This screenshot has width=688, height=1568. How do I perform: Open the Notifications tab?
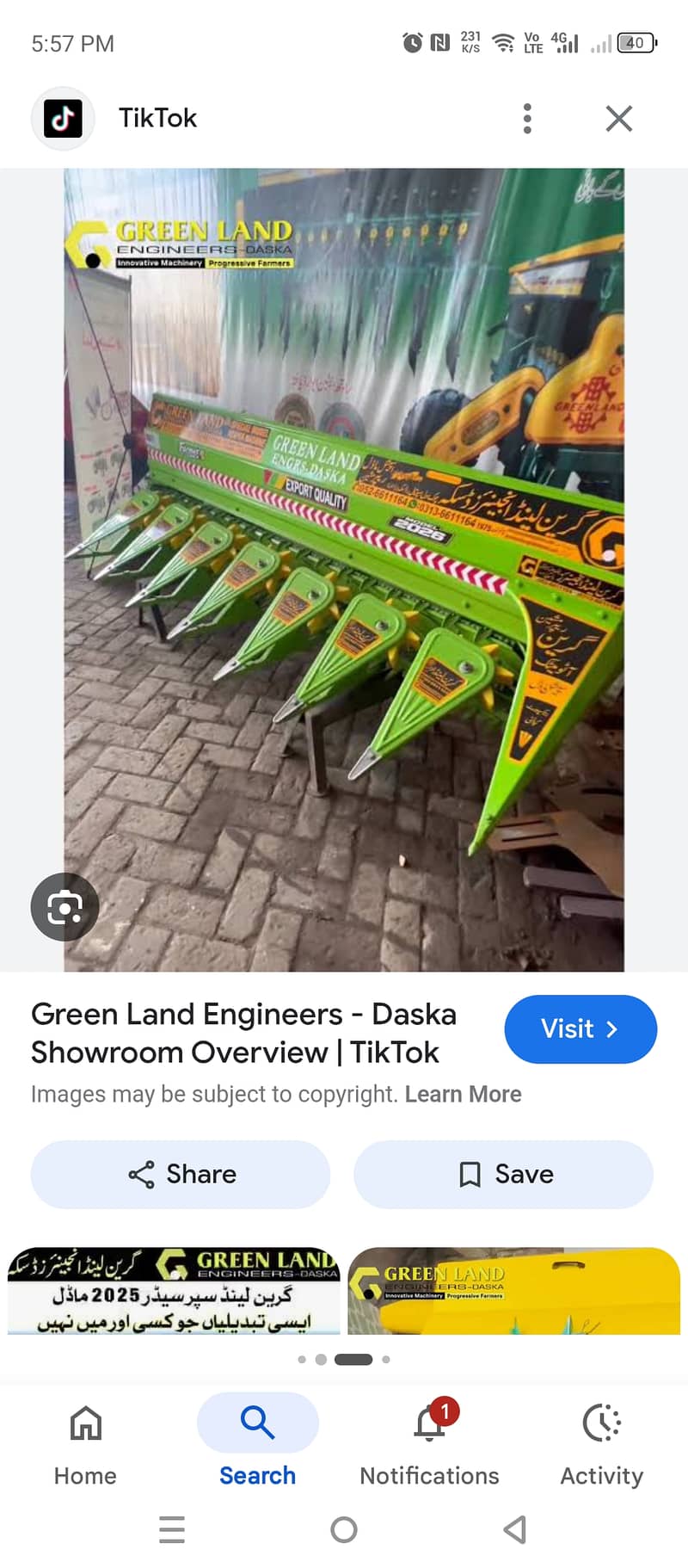coord(429,1441)
